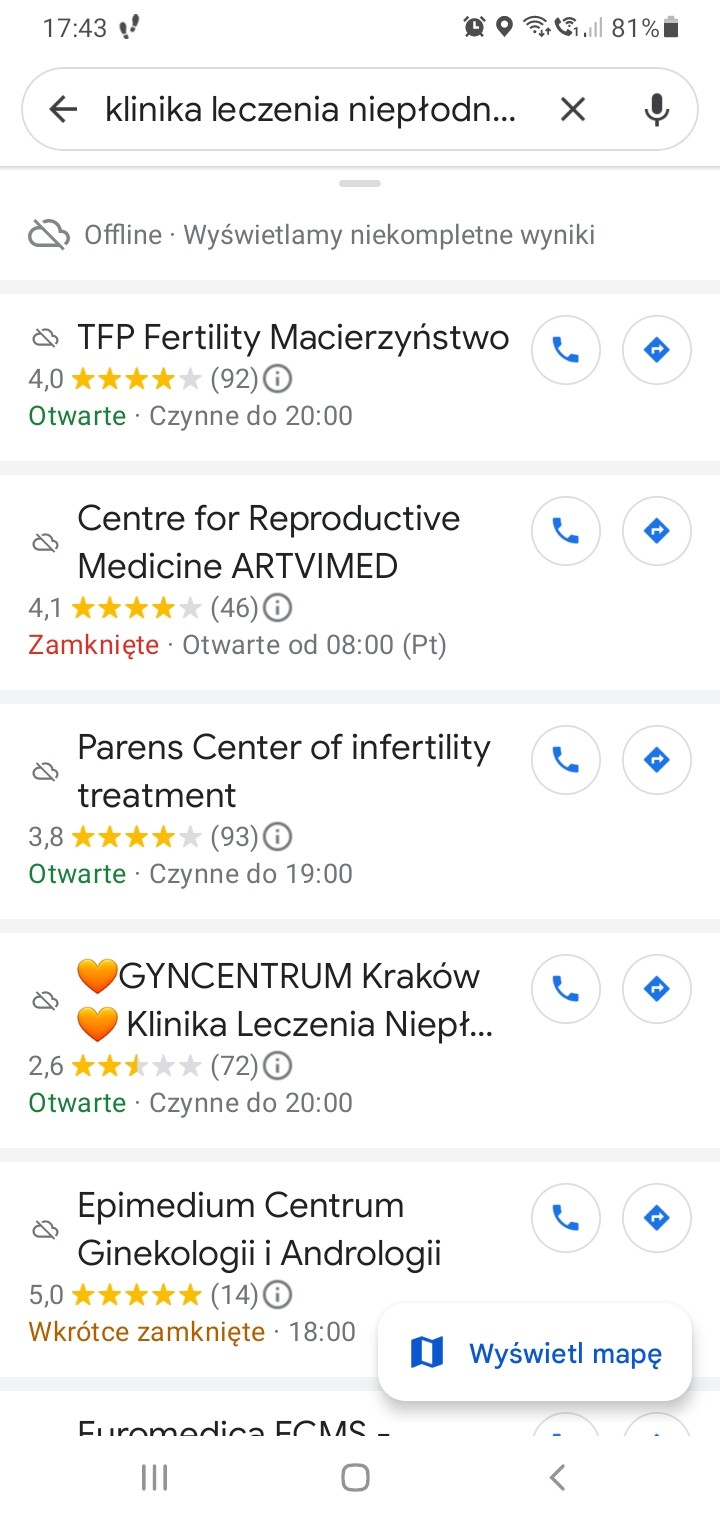Call Parens Center of infertility treatment

coord(566,760)
